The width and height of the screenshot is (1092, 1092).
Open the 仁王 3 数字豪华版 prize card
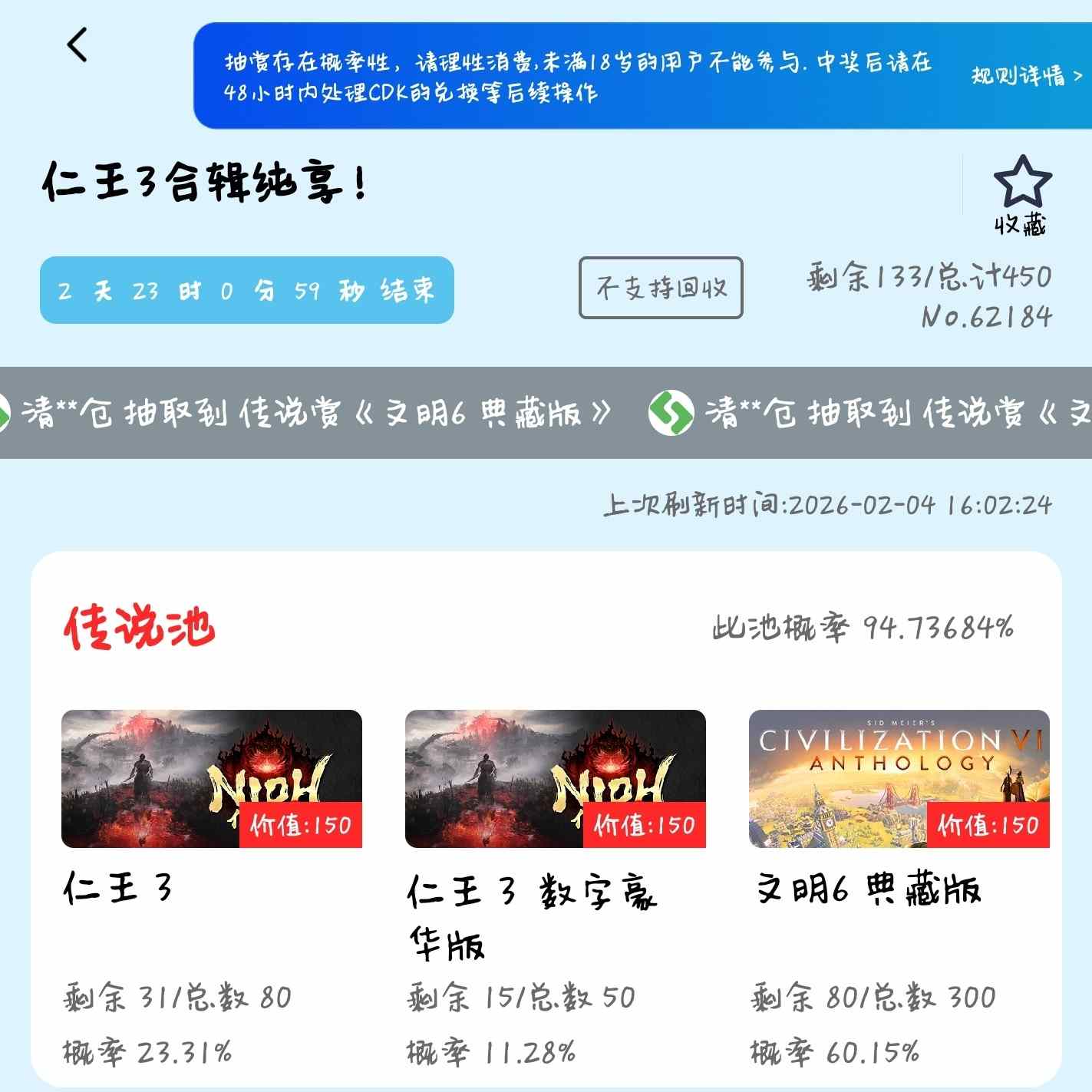(x=555, y=778)
